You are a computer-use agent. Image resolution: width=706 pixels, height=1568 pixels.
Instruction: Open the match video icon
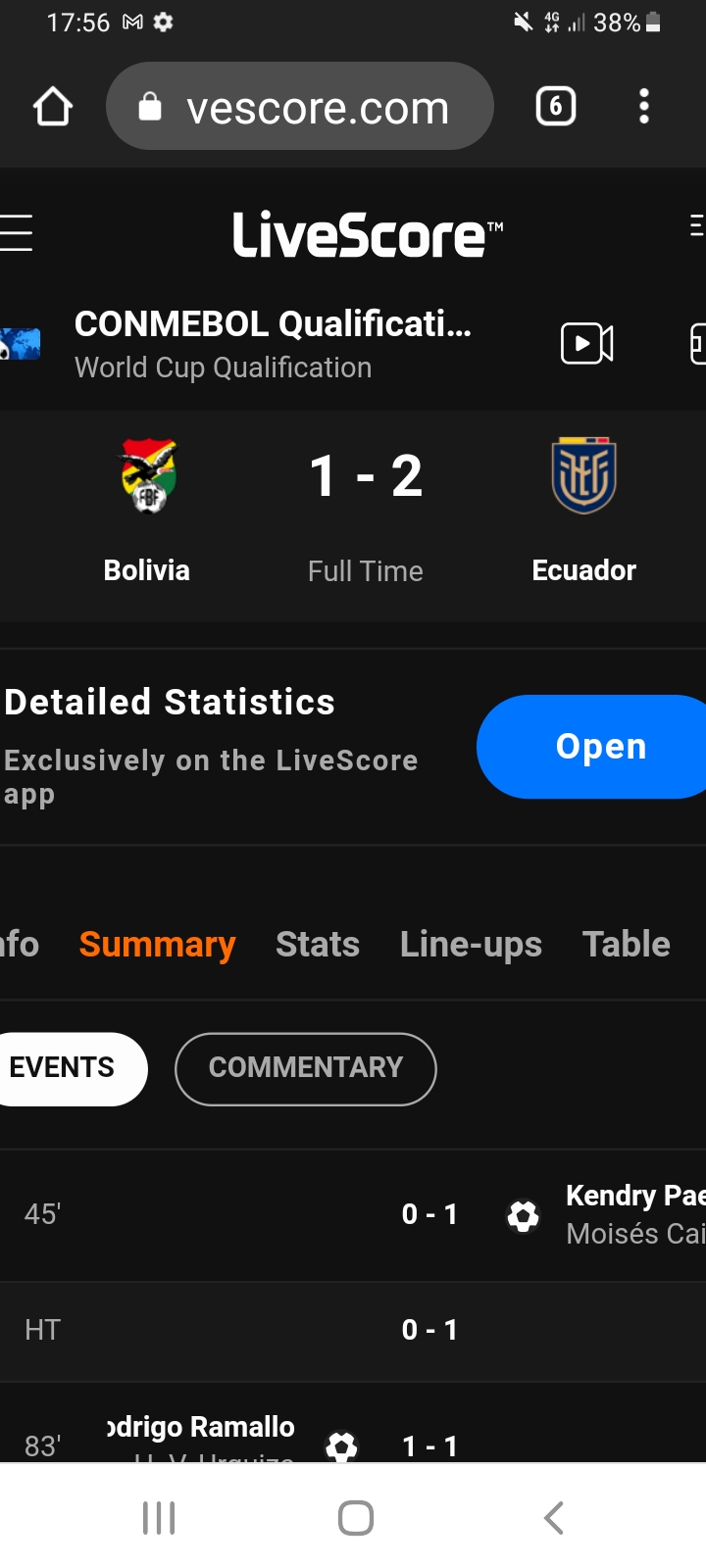pos(586,343)
